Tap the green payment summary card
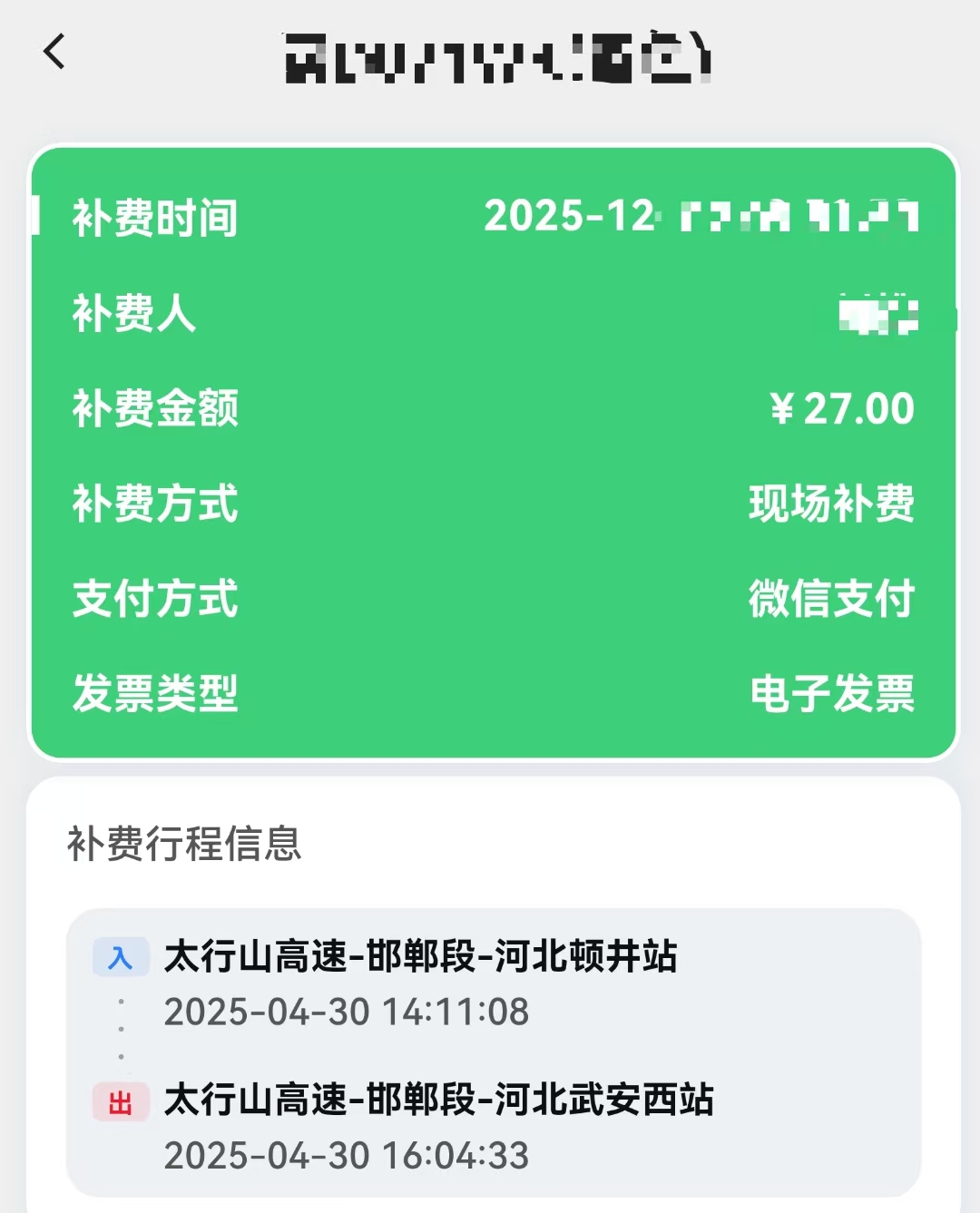This screenshot has width=980, height=1213. (x=490, y=454)
